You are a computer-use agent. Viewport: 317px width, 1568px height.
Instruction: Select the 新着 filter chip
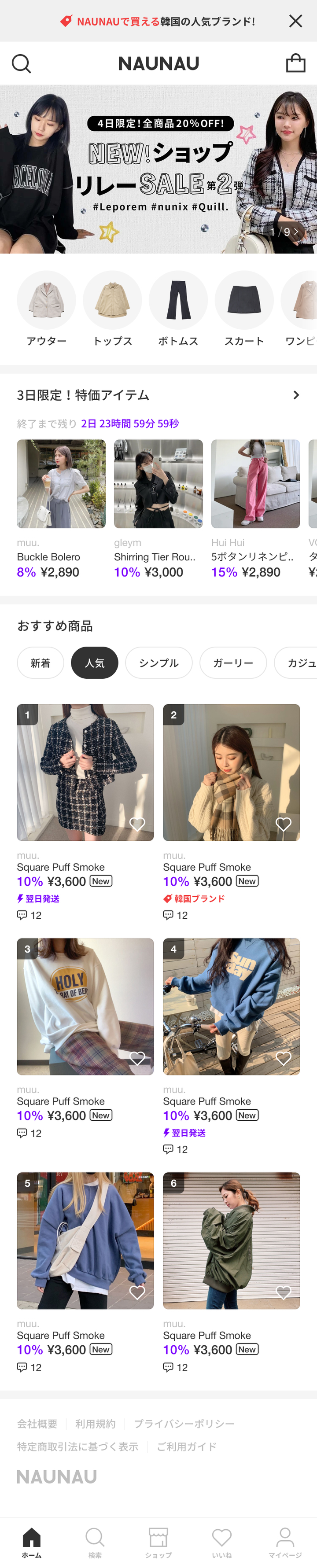pyautogui.click(x=40, y=663)
